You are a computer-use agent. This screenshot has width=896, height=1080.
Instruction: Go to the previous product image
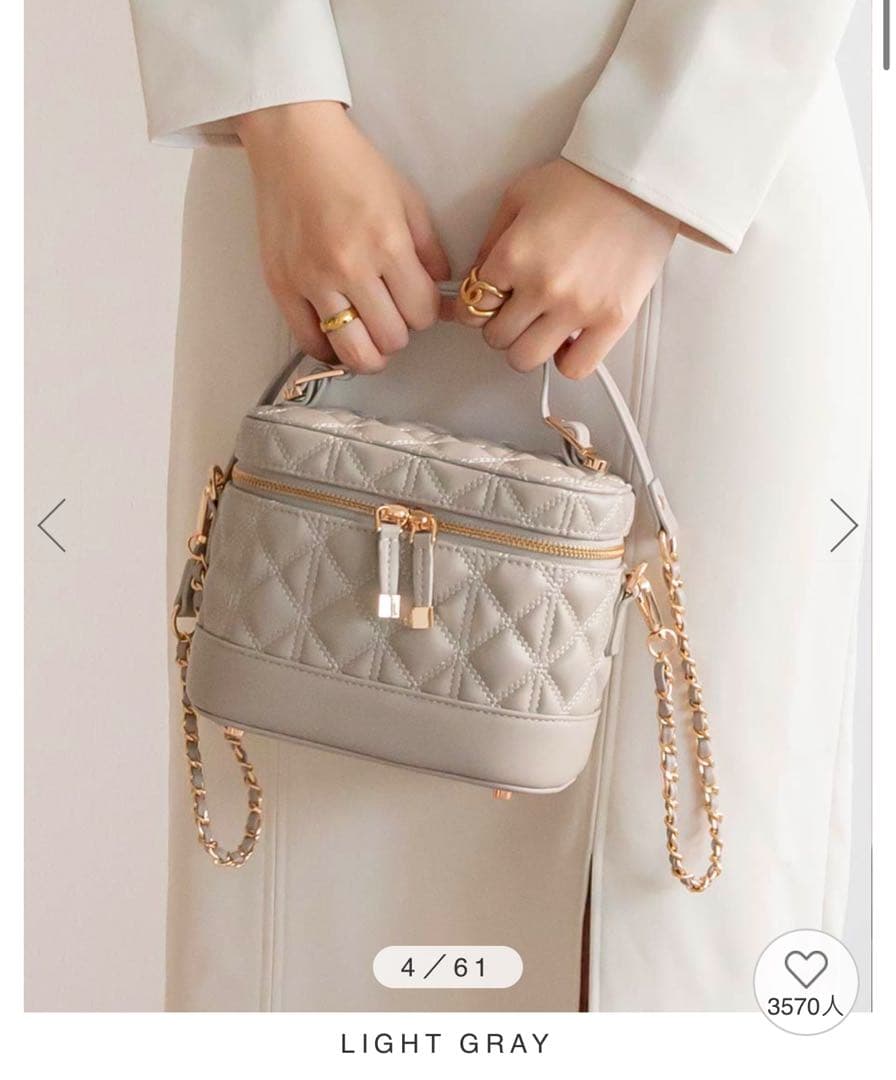(52, 525)
